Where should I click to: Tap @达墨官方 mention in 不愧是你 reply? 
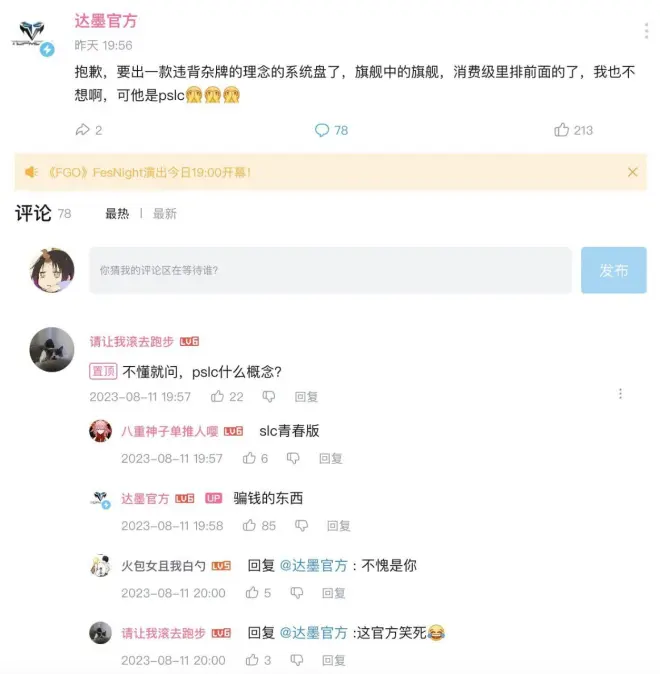pyautogui.click(x=314, y=565)
